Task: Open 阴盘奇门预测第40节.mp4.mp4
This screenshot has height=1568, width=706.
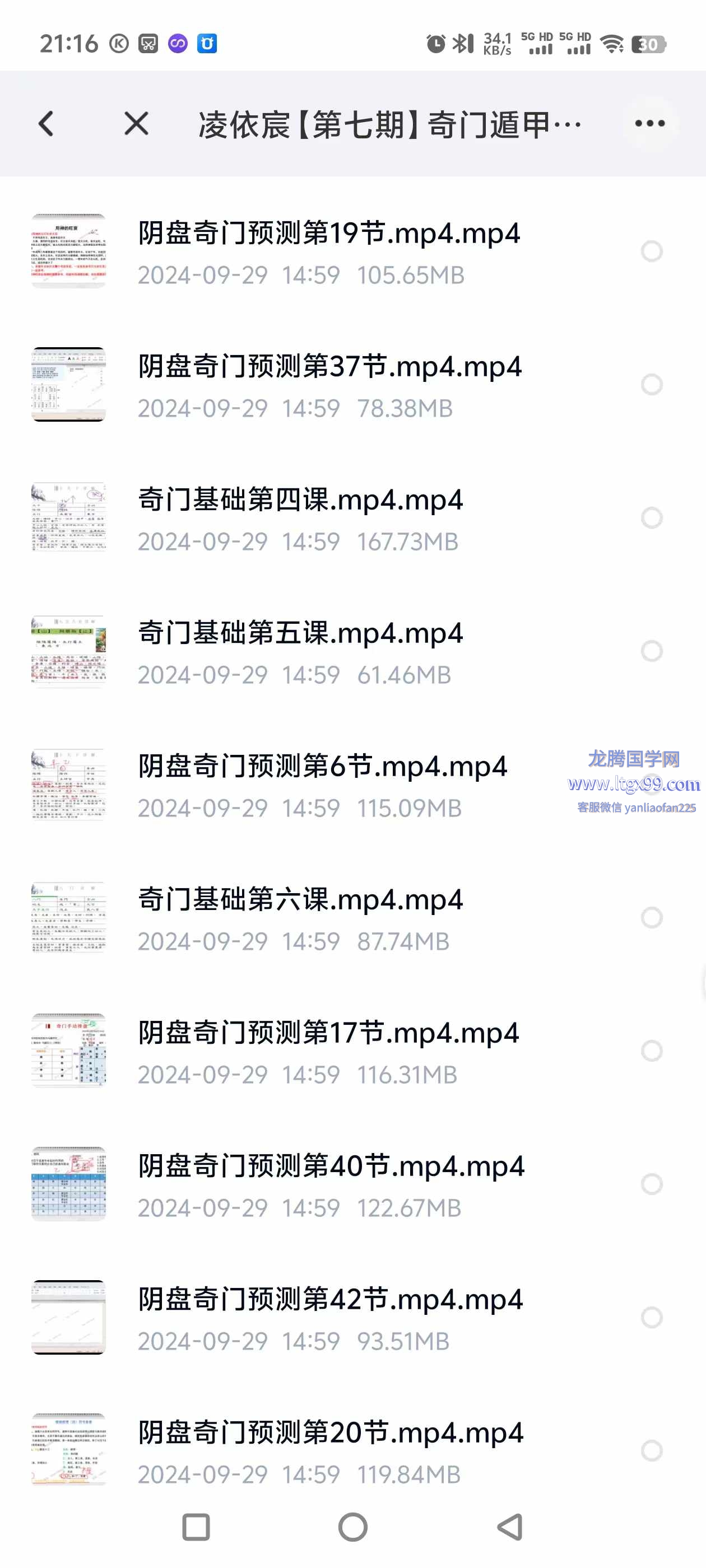Action: [x=331, y=1167]
